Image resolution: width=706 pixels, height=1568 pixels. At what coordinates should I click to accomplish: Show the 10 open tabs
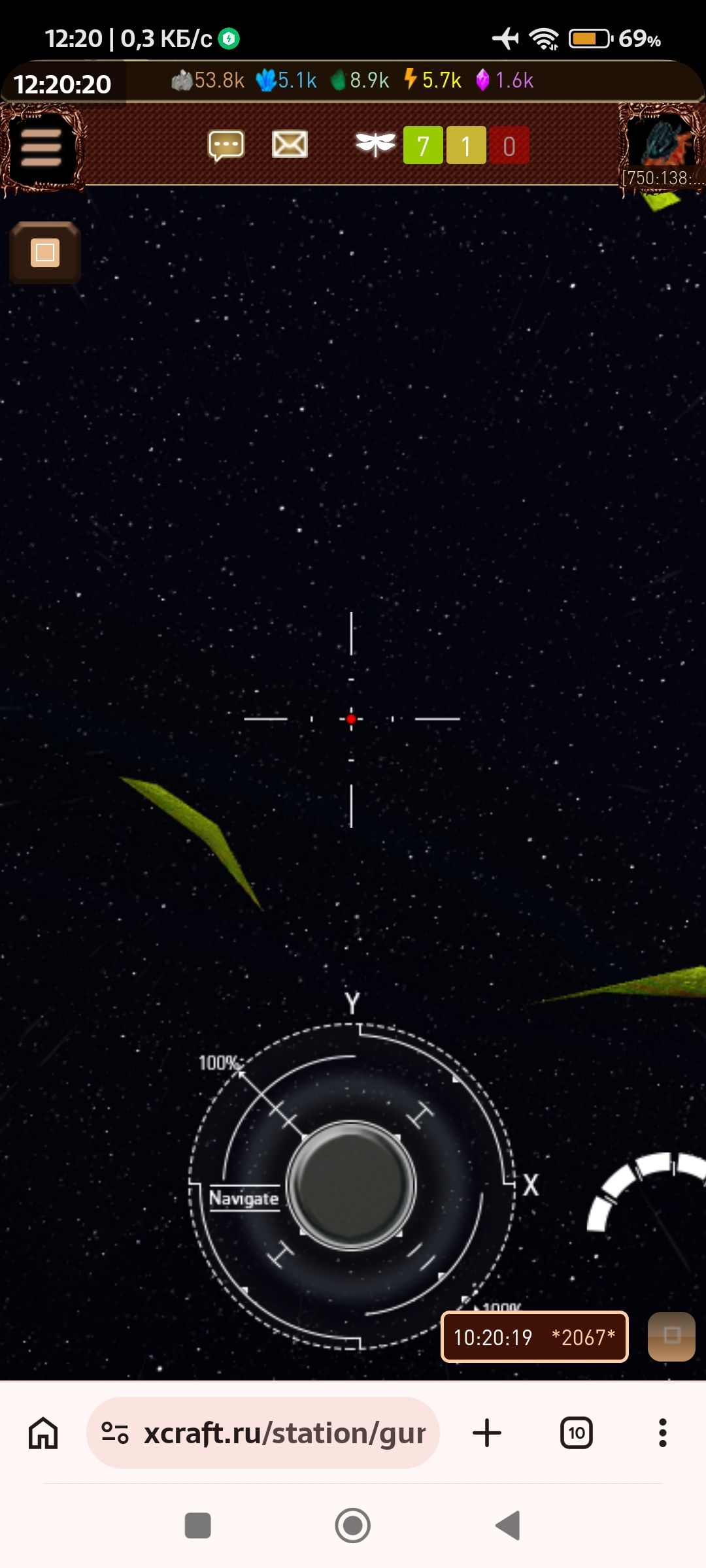pyautogui.click(x=577, y=1433)
